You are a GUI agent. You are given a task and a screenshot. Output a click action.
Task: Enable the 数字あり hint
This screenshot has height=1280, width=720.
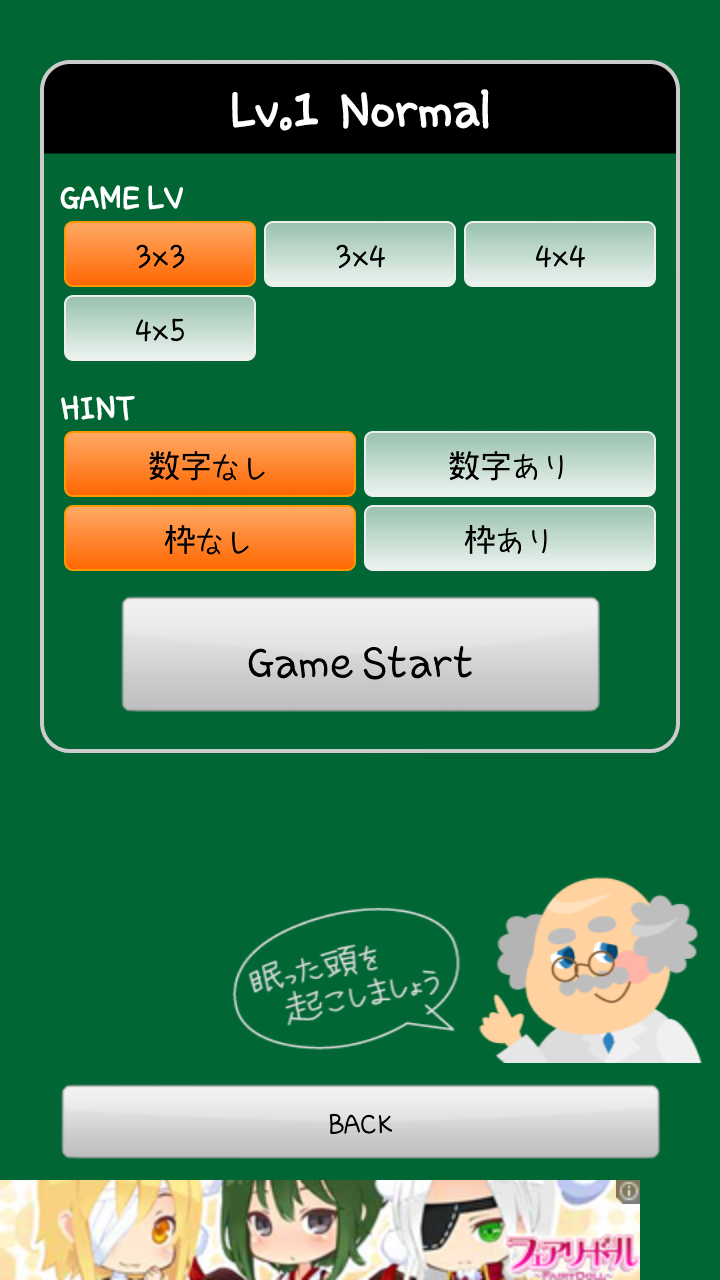click(x=510, y=464)
